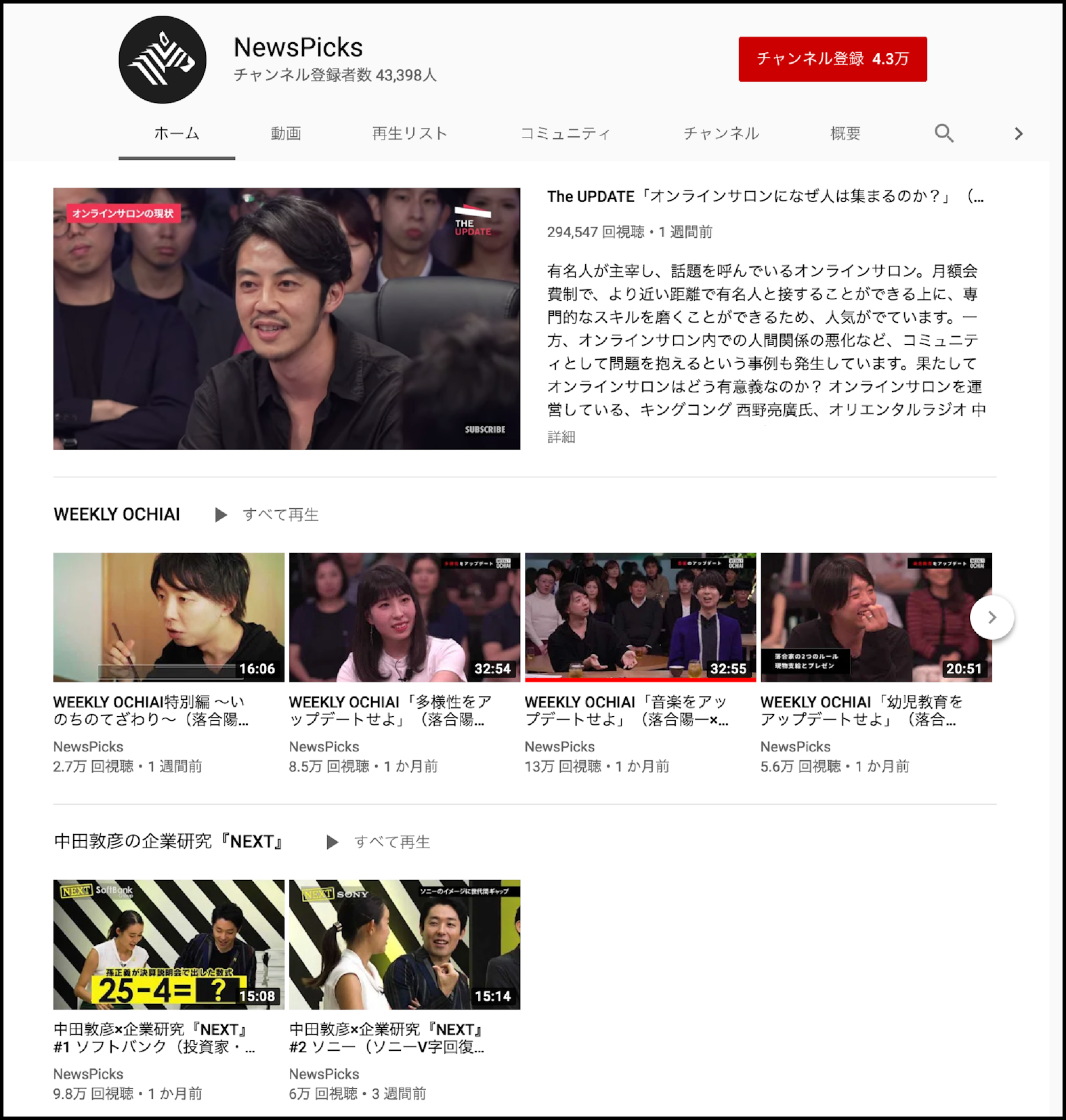The width and height of the screenshot is (1066, 1120).
Task: Show next WEEKLY OCHIAI videos in carousel
Action: pos(992,617)
